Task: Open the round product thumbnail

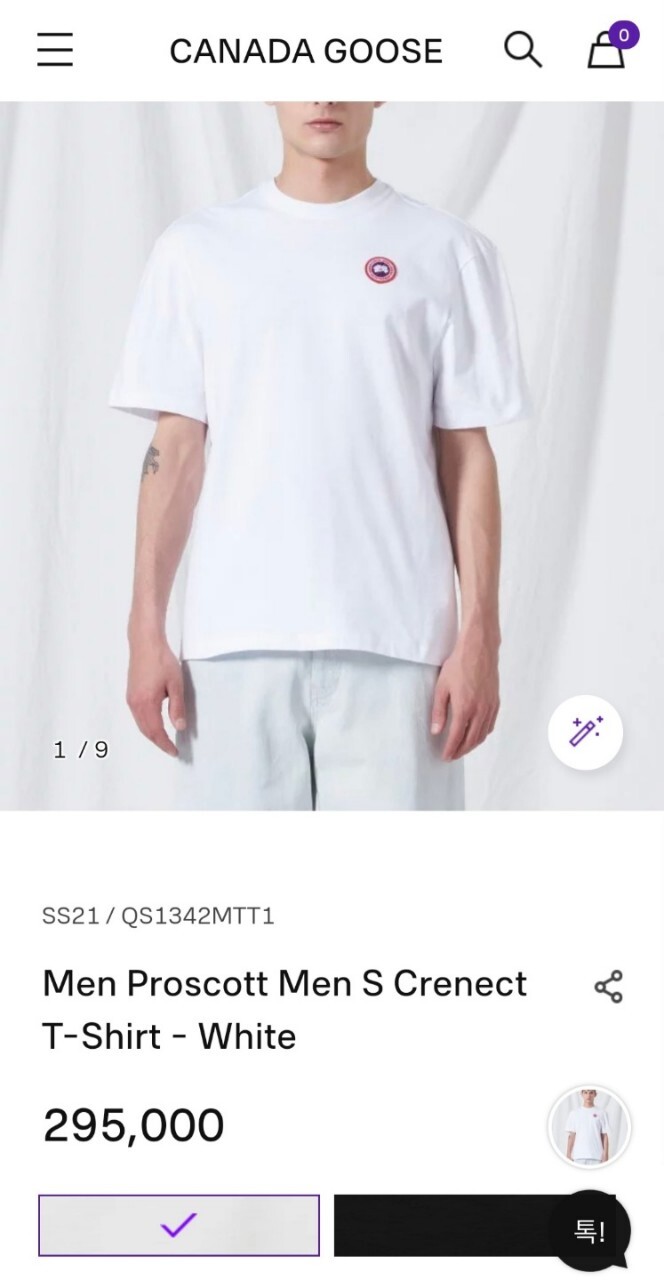Action: [x=589, y=1127]
